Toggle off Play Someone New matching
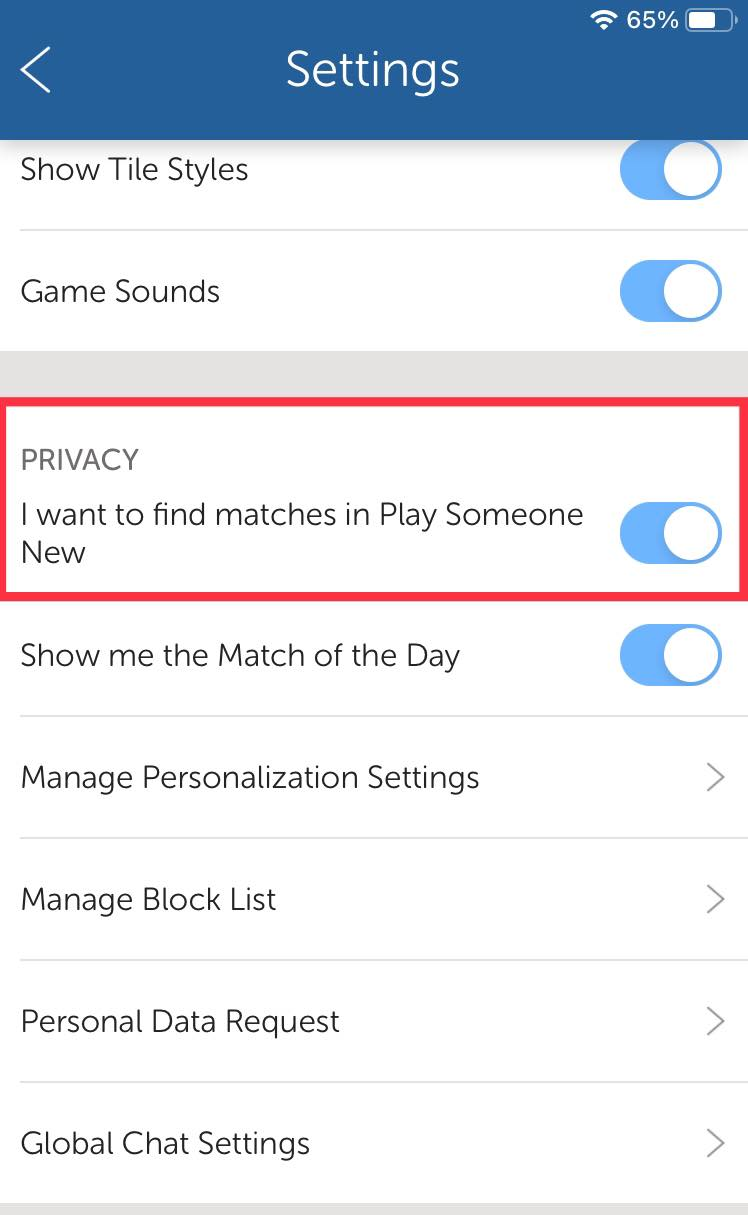The image size is (748, 1215). click(671, 533)
